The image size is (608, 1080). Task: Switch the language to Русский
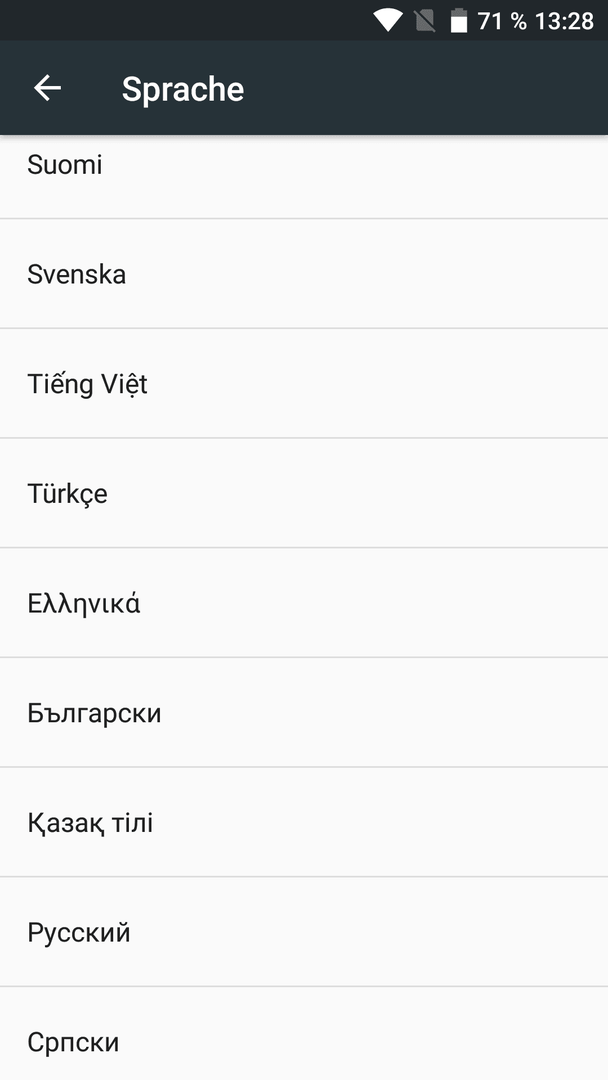pos(304,932)
